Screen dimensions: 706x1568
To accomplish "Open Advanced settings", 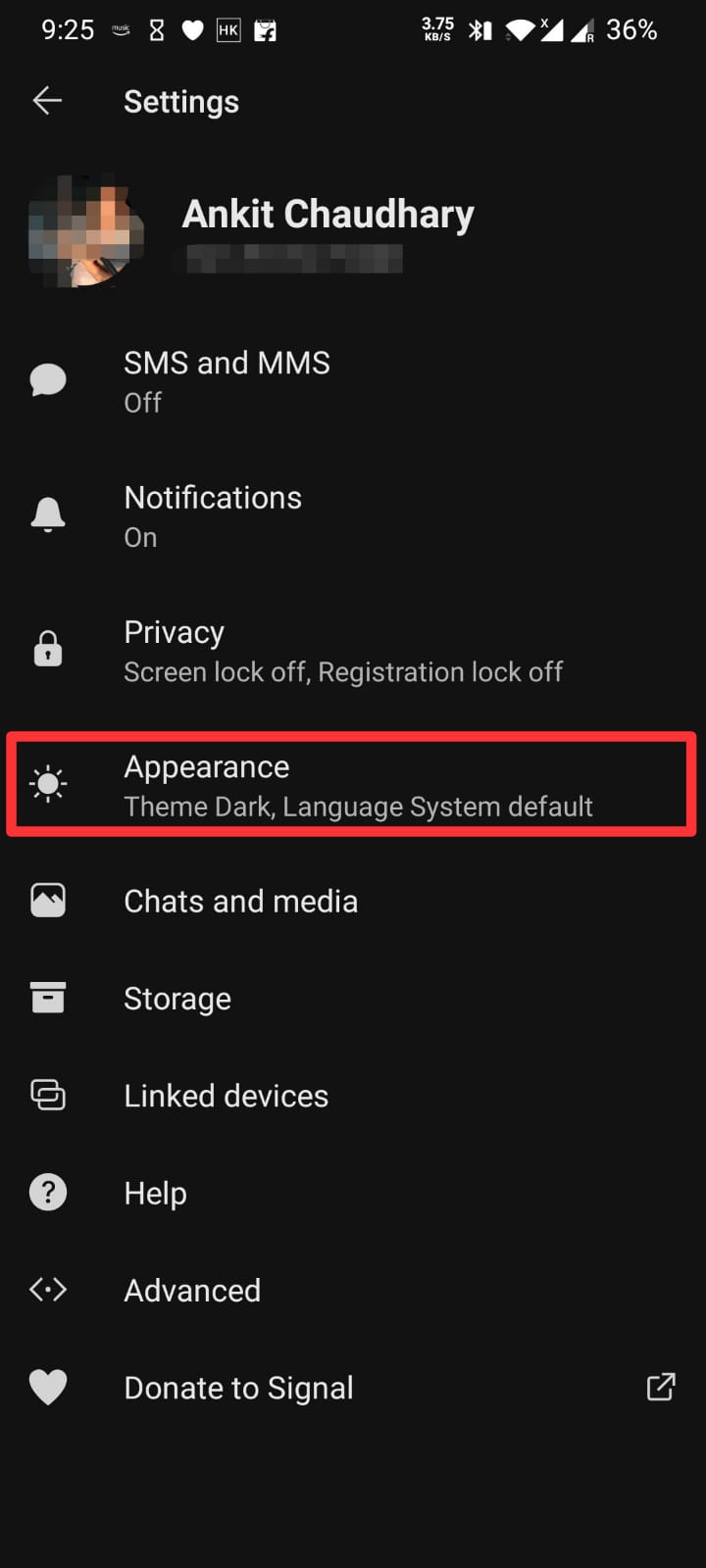I will [192, 1290].
